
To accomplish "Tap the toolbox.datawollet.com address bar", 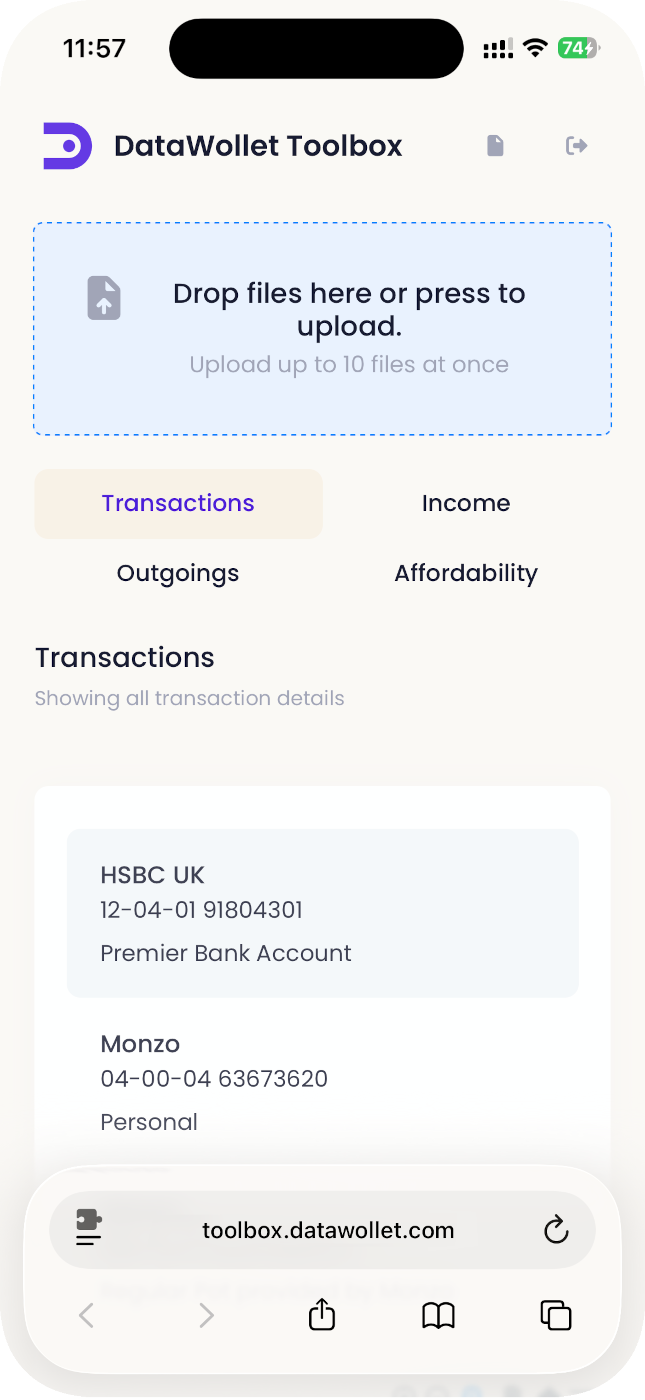I will coord(328,1230).
